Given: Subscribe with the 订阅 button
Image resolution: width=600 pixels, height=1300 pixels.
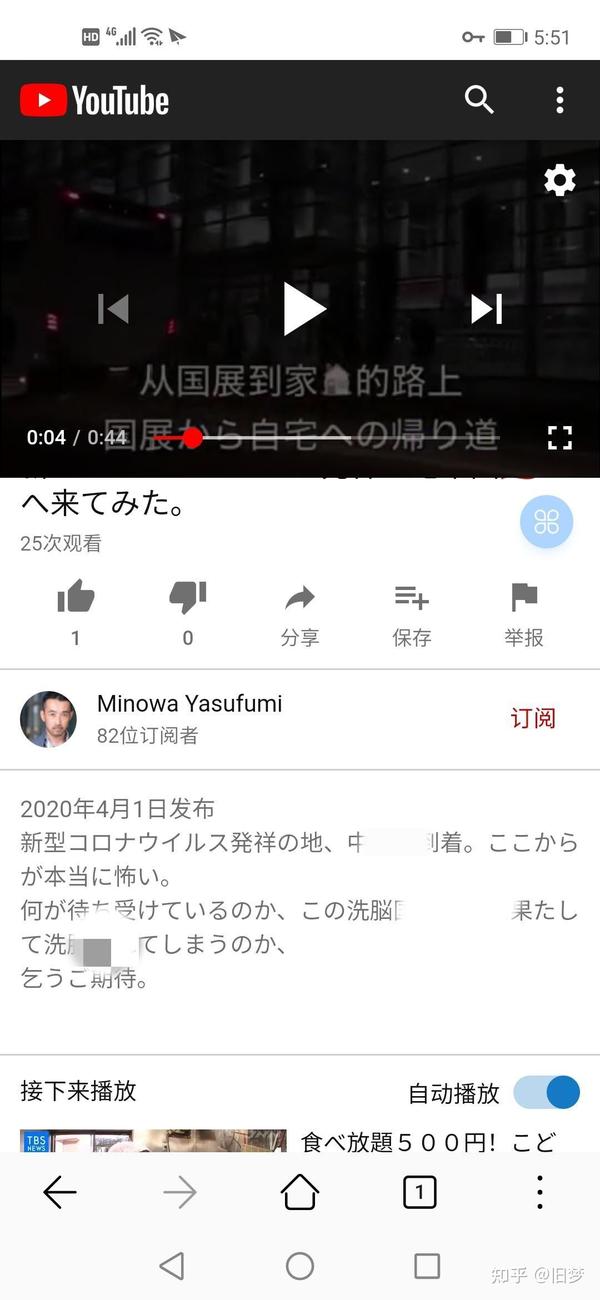Looking at the screenshot, I should (532, 718).
